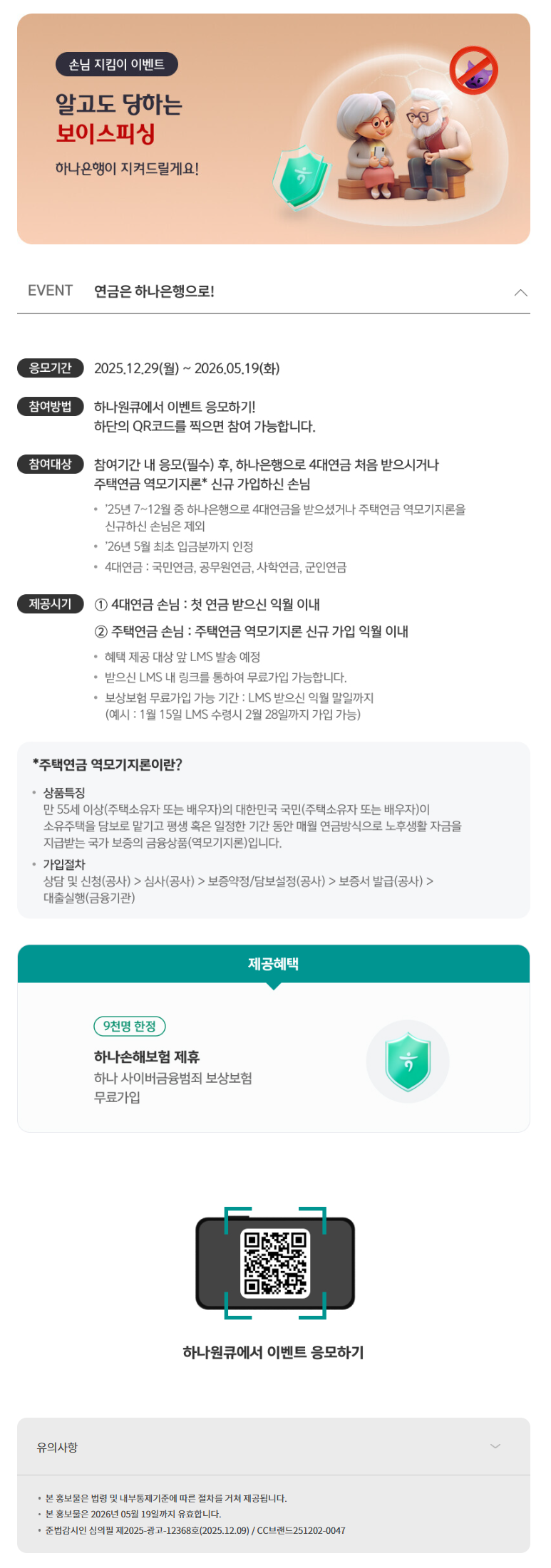Collapse the '연금은 하나은행으로!' event section
This screenshot has height=1568, width=551.
click(x=520, y=292)
